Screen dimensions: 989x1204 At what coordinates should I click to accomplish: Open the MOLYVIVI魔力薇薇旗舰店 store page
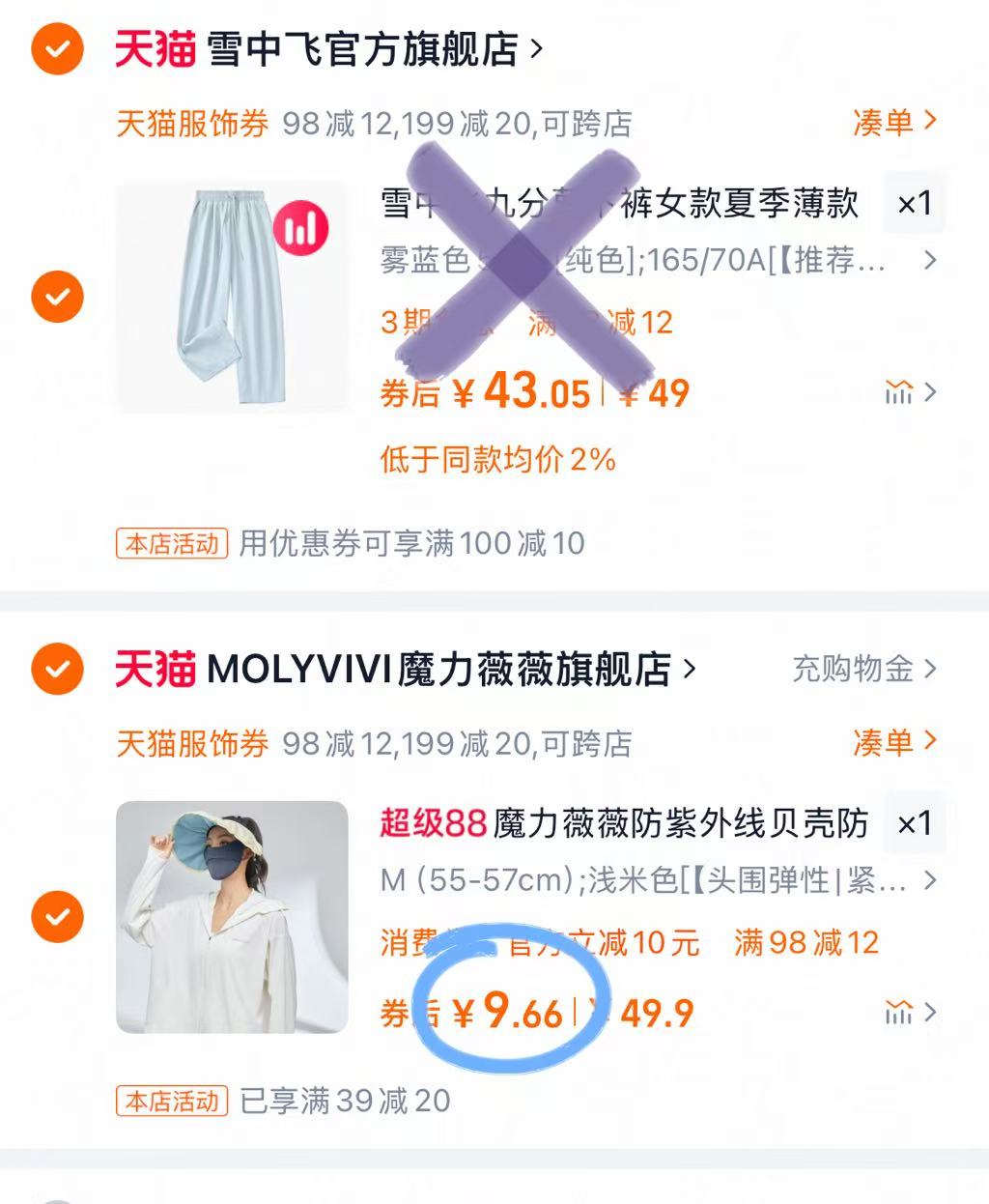pos(439,669)
